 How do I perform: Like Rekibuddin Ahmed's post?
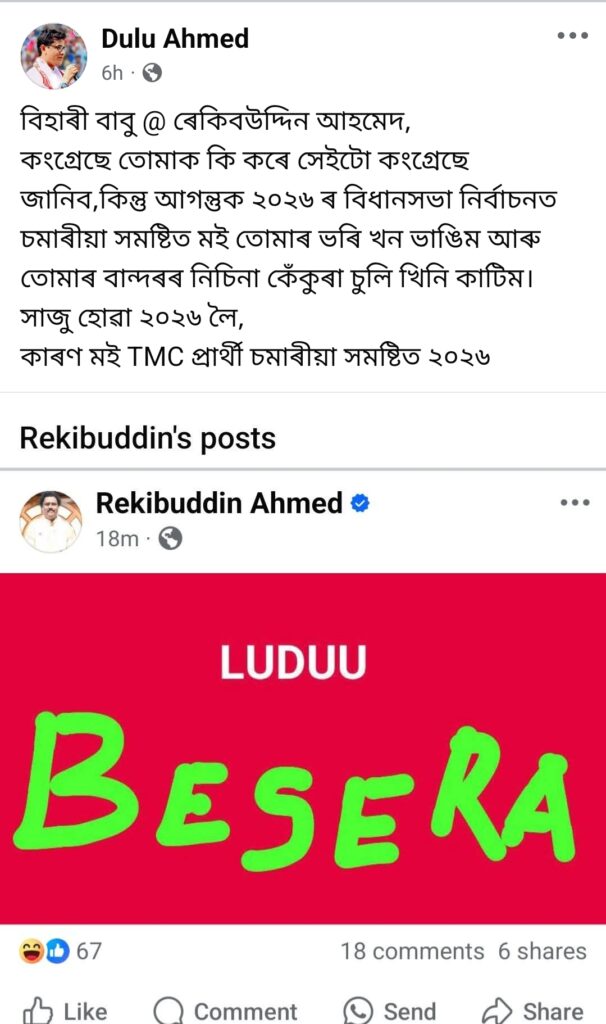[x=66, y=1010]
